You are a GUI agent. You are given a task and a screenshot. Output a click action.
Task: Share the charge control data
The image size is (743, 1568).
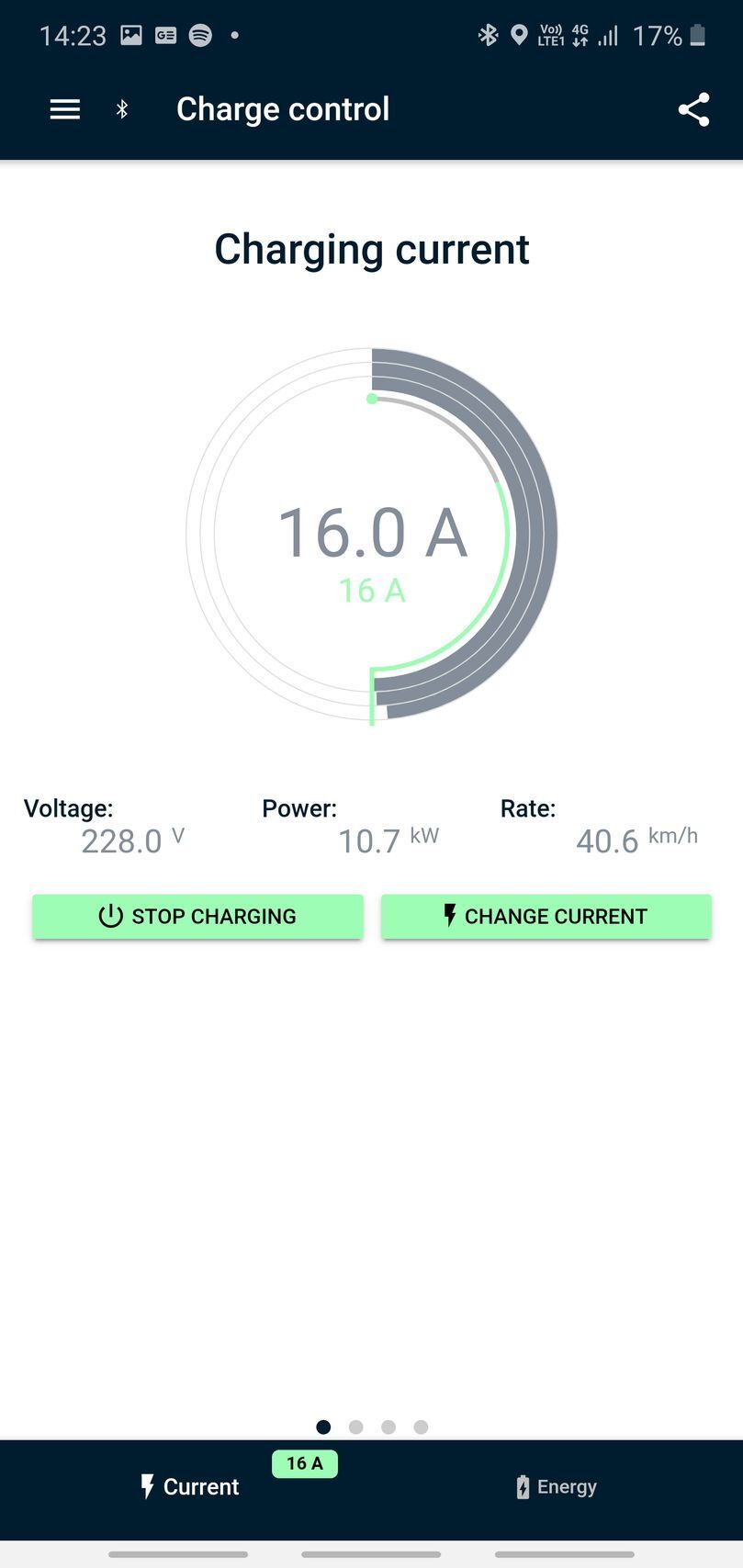tap(693, 109)
